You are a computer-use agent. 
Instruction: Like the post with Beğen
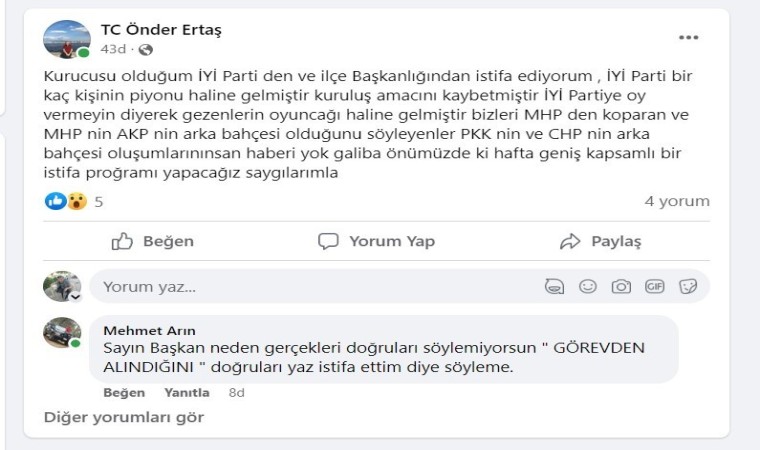click(x=153, y=241)
